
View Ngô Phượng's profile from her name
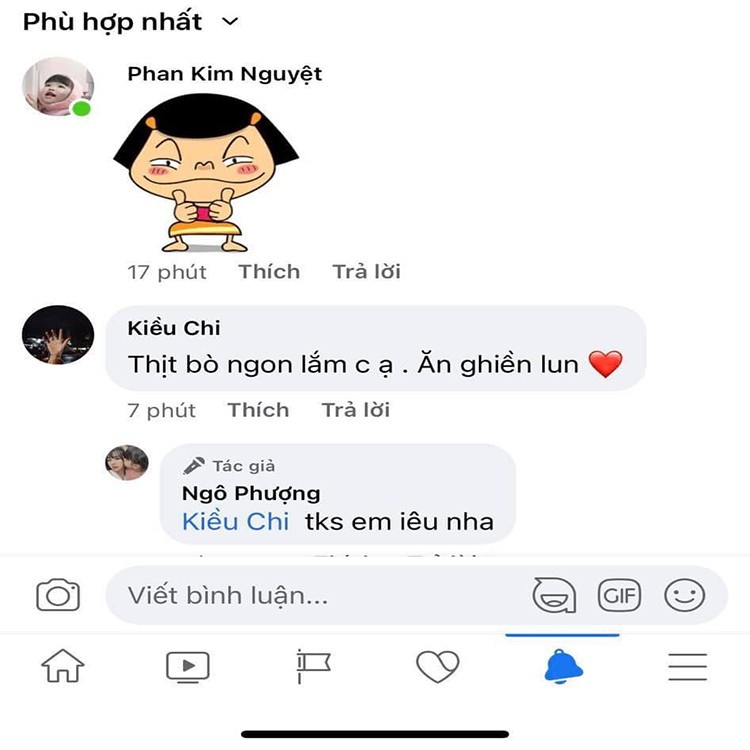[x=251, y=493]
